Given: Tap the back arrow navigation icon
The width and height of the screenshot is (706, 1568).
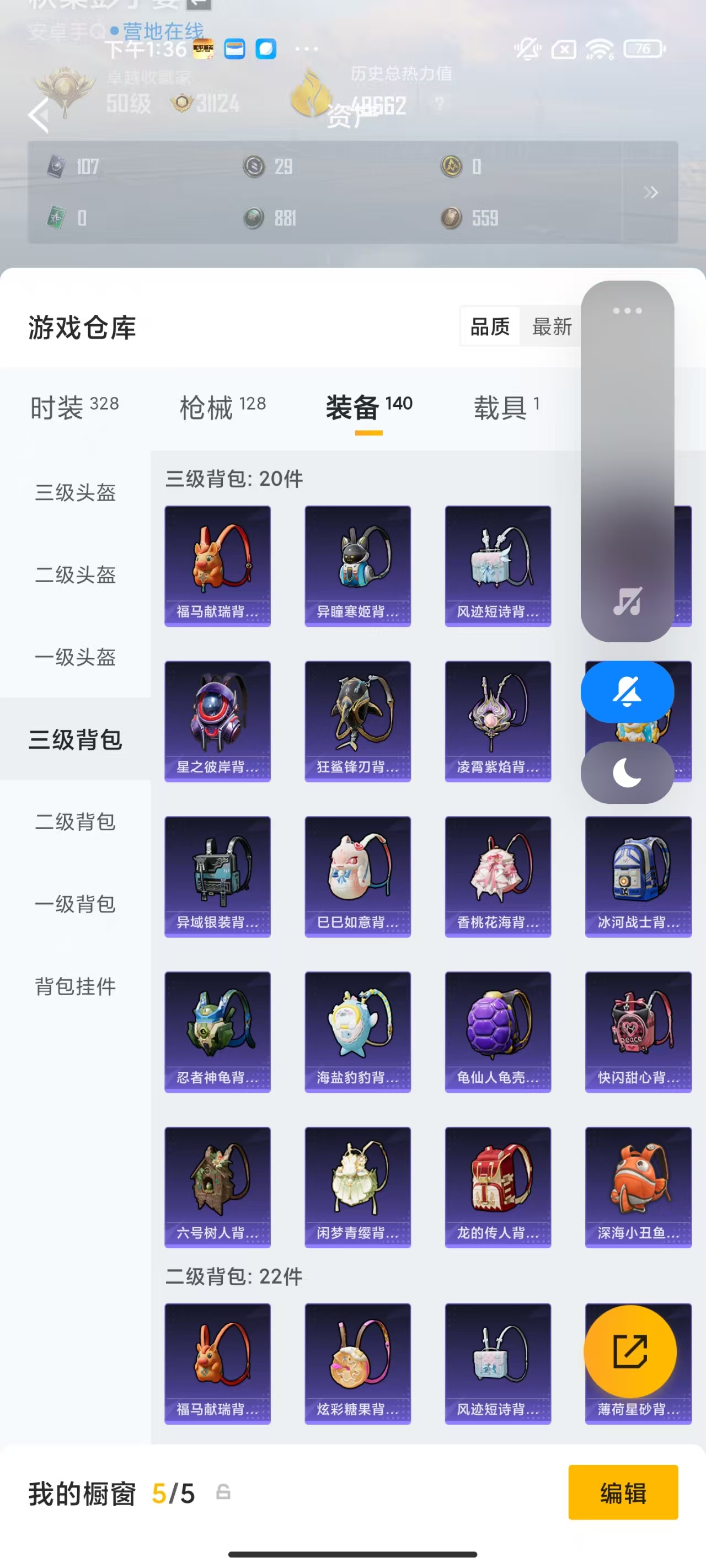Looking at the screenshot, I should coord(38,112).
